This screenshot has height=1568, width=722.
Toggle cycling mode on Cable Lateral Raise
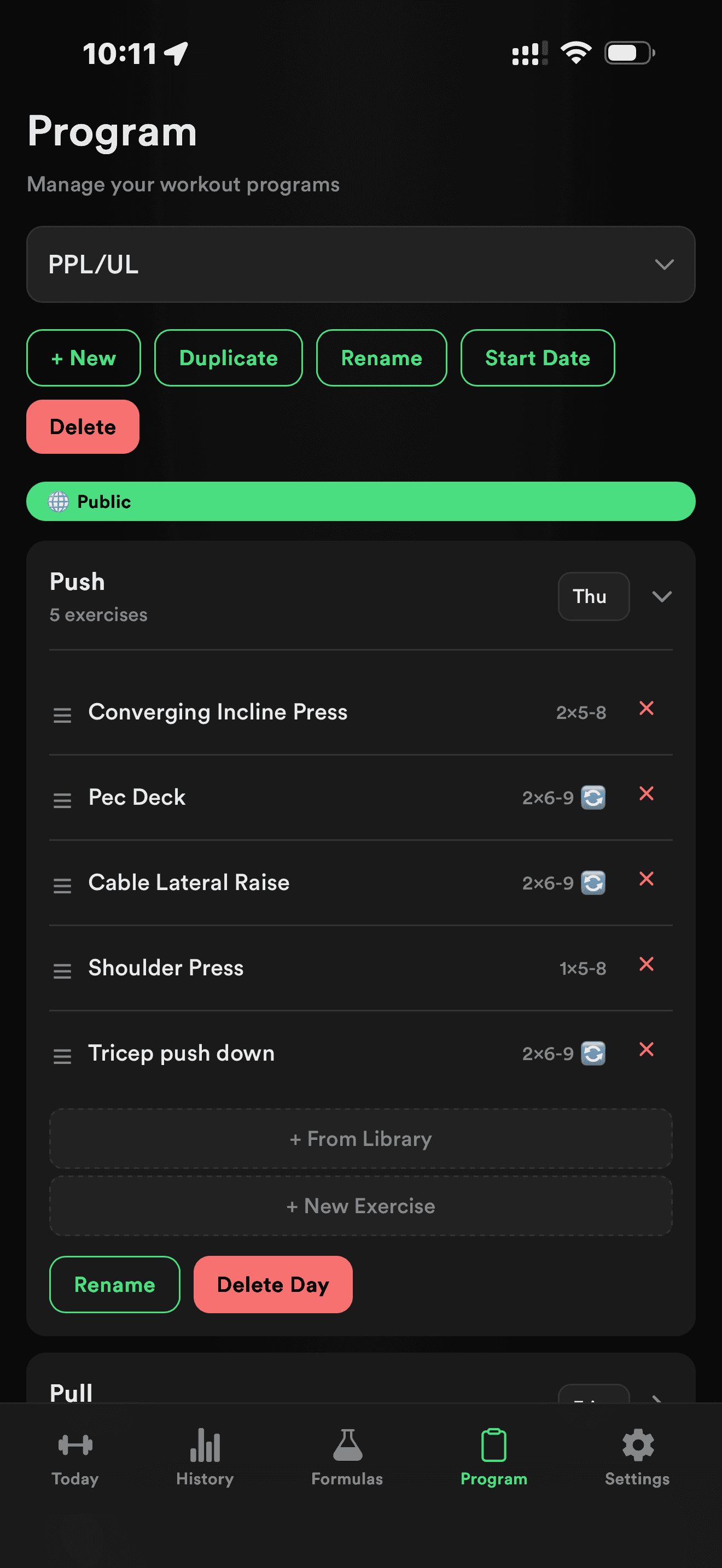(x=593, y=882)
